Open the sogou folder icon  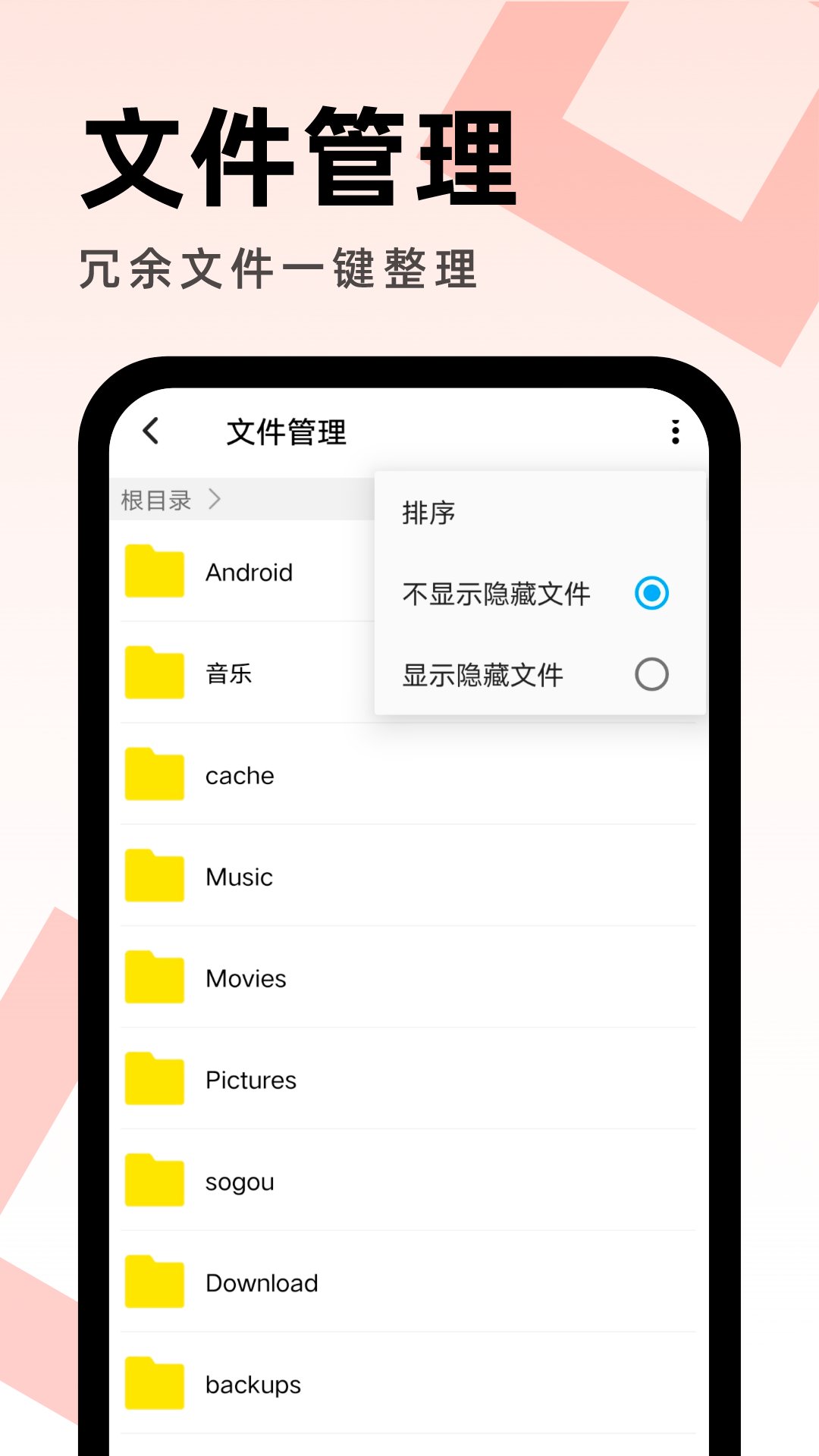click(154, 1181)
